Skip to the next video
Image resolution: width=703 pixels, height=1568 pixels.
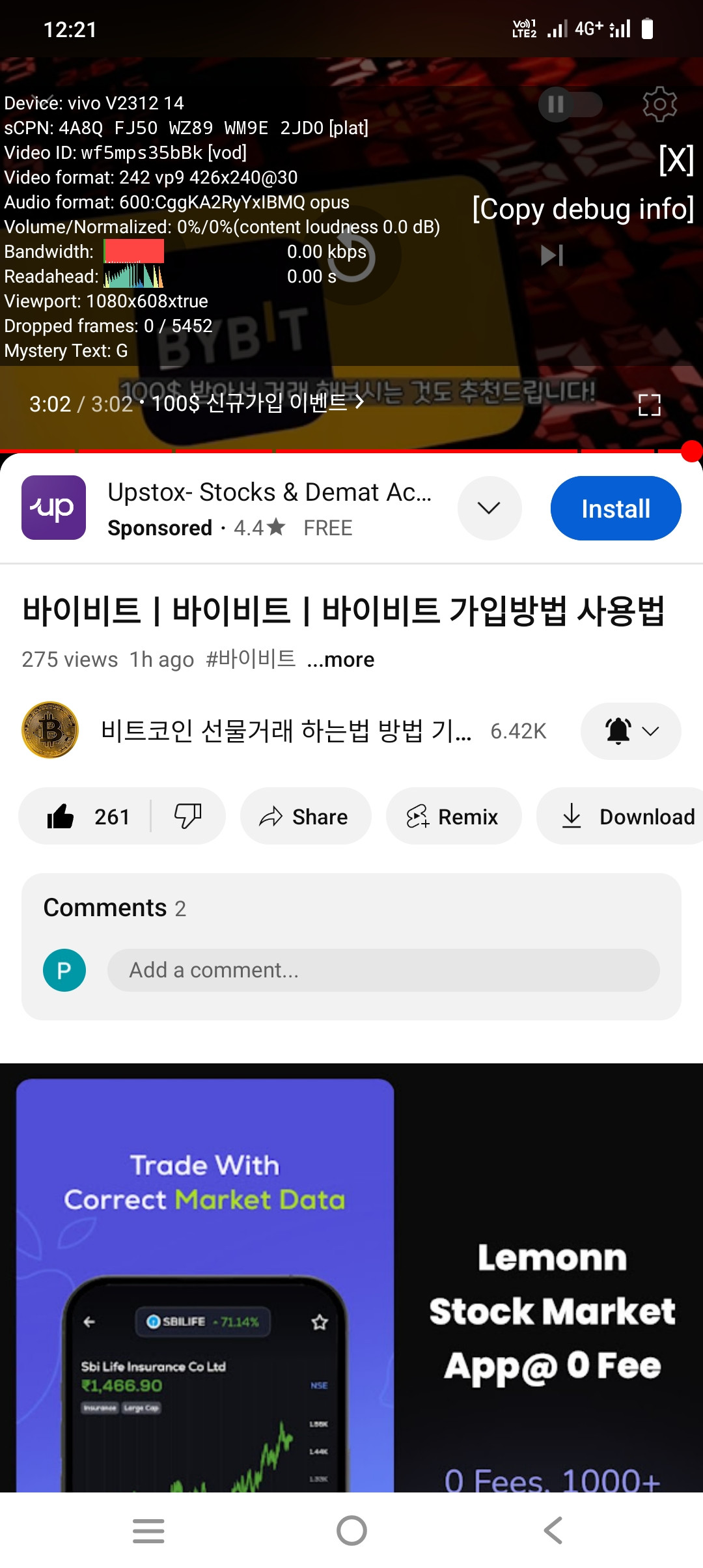[x=551, y=255]
